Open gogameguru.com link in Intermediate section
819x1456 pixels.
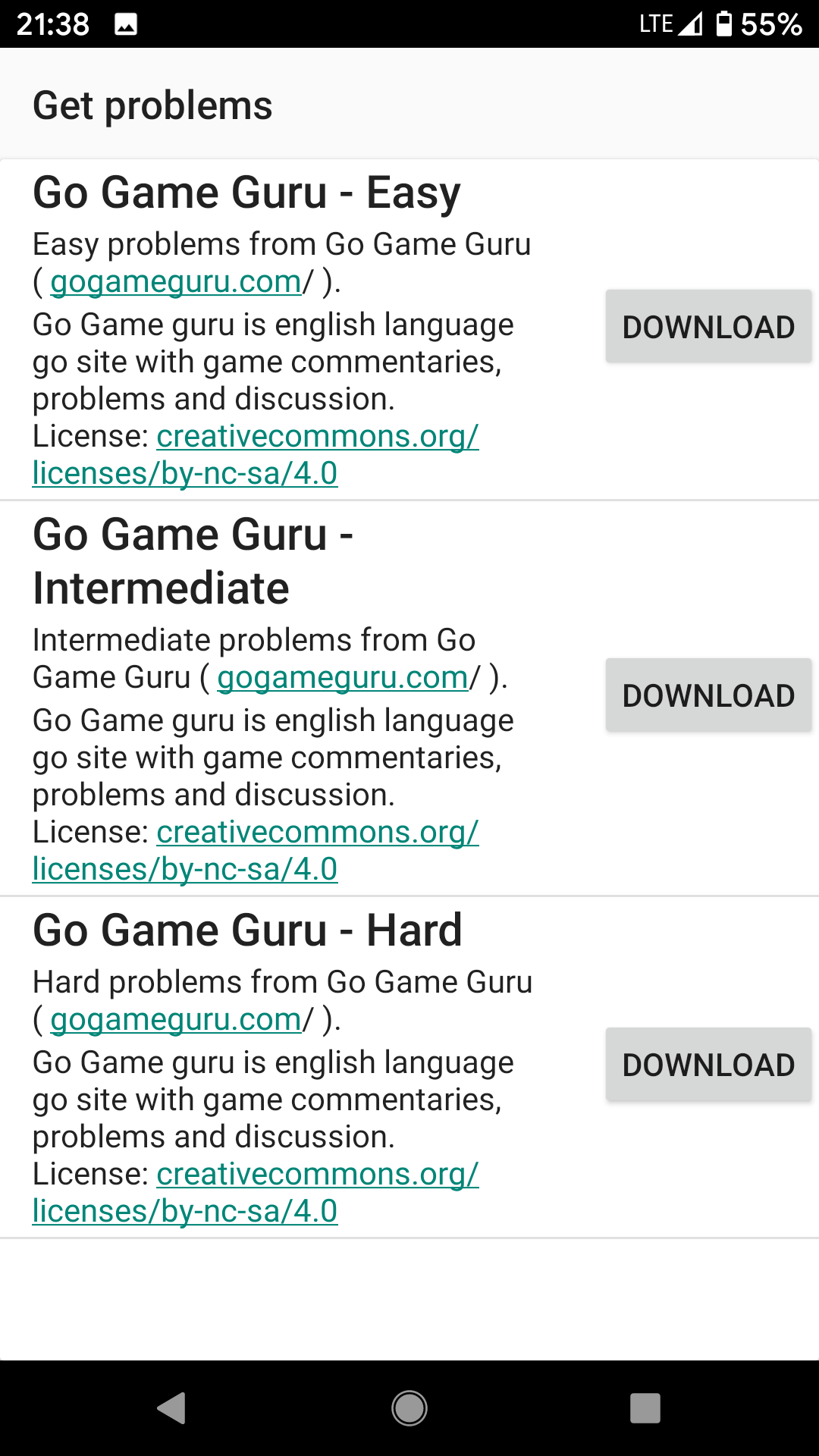(343, 678)
